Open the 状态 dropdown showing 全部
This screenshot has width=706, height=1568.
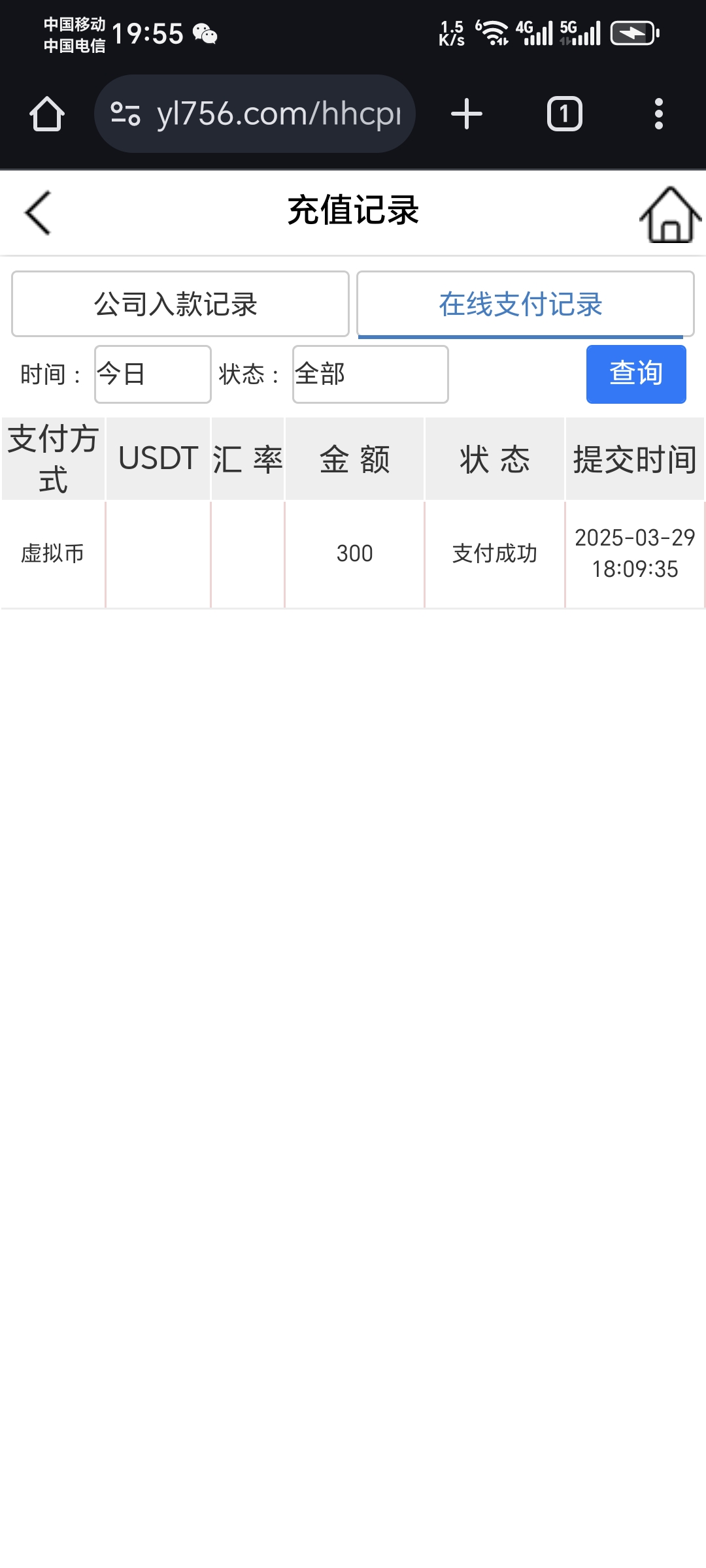pyautogui.click(x=370, y=374)
